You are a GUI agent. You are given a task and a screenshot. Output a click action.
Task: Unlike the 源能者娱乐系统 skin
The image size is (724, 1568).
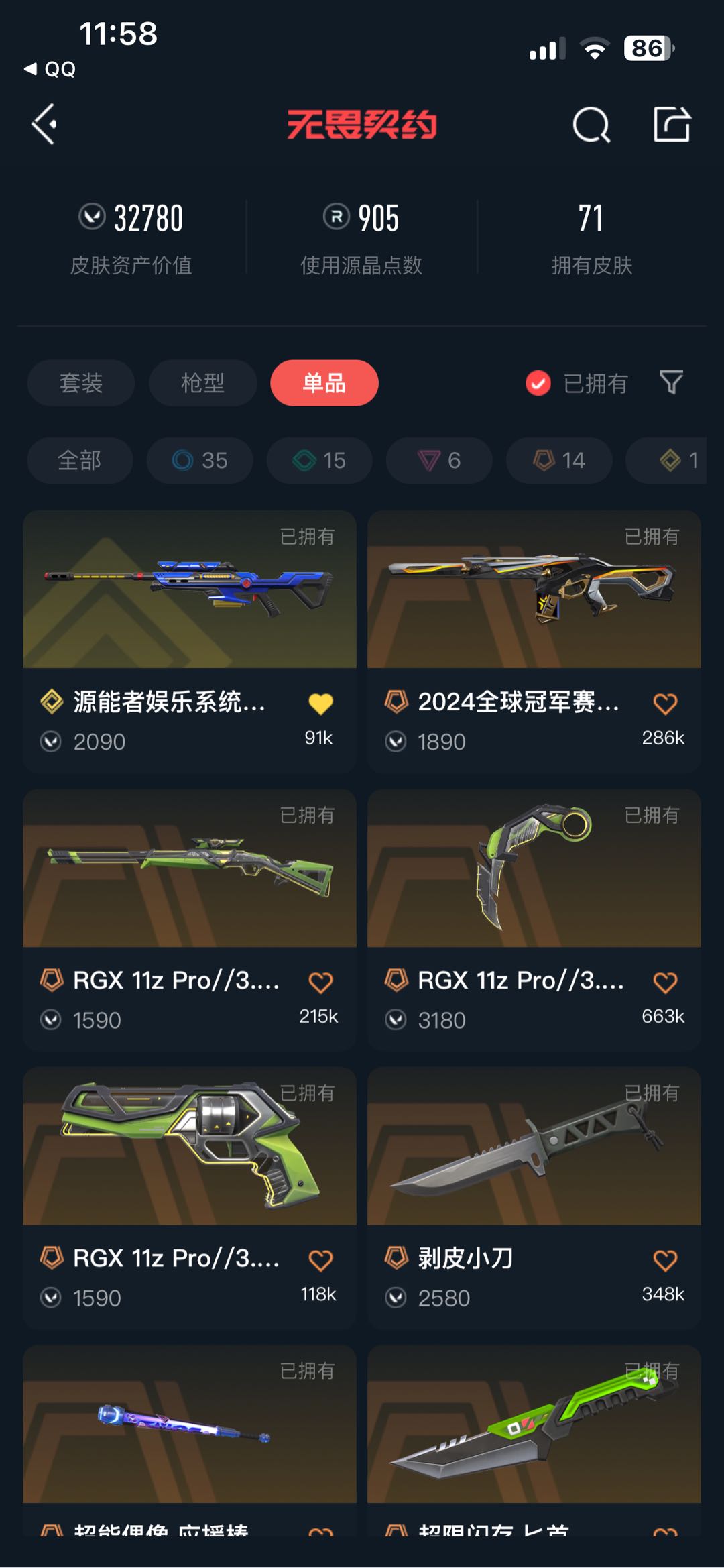pyautogui.click(x=320, y=704)
